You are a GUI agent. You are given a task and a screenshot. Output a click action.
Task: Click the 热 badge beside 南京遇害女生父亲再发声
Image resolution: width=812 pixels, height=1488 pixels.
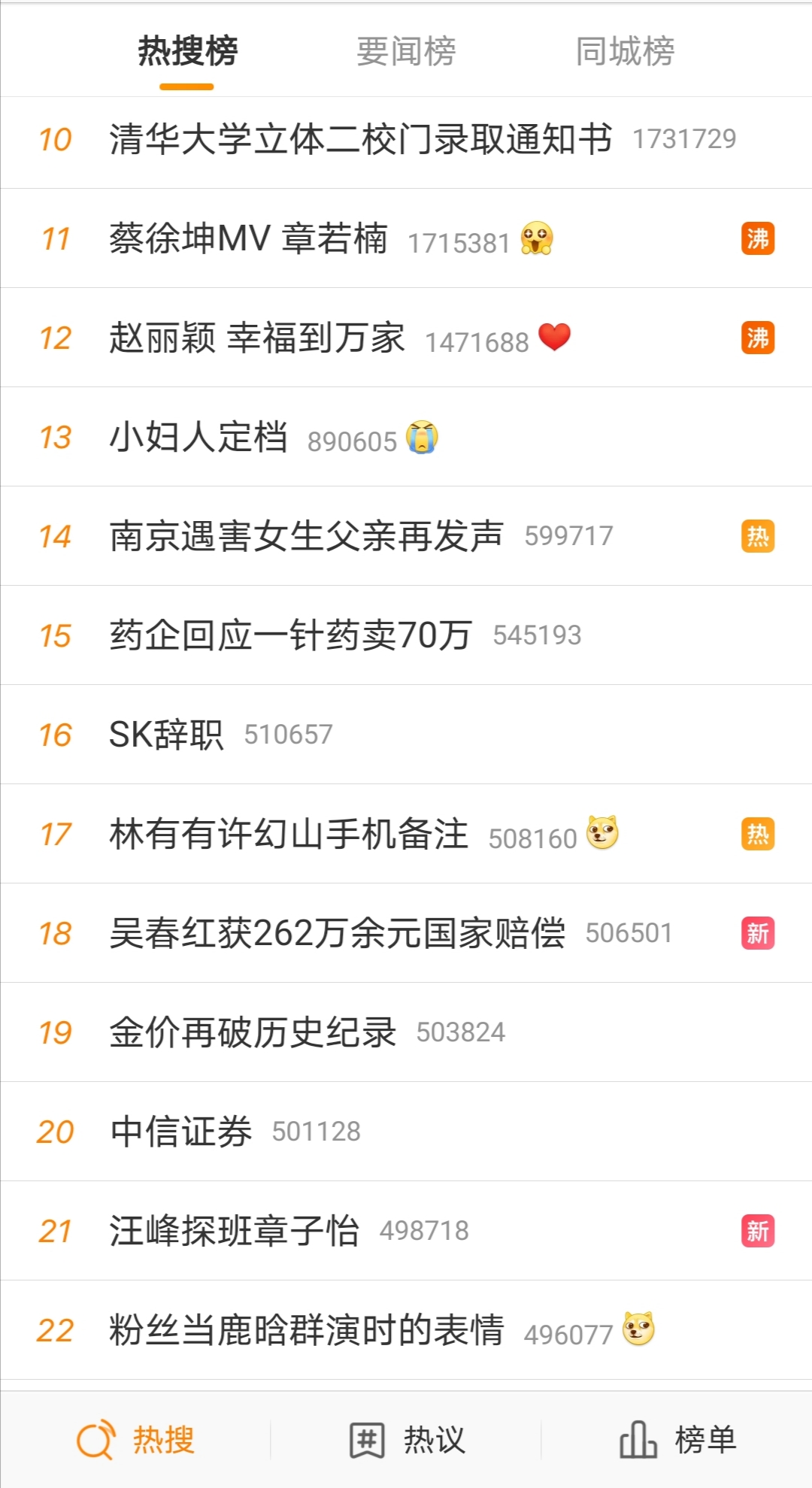tap(758, 536)
